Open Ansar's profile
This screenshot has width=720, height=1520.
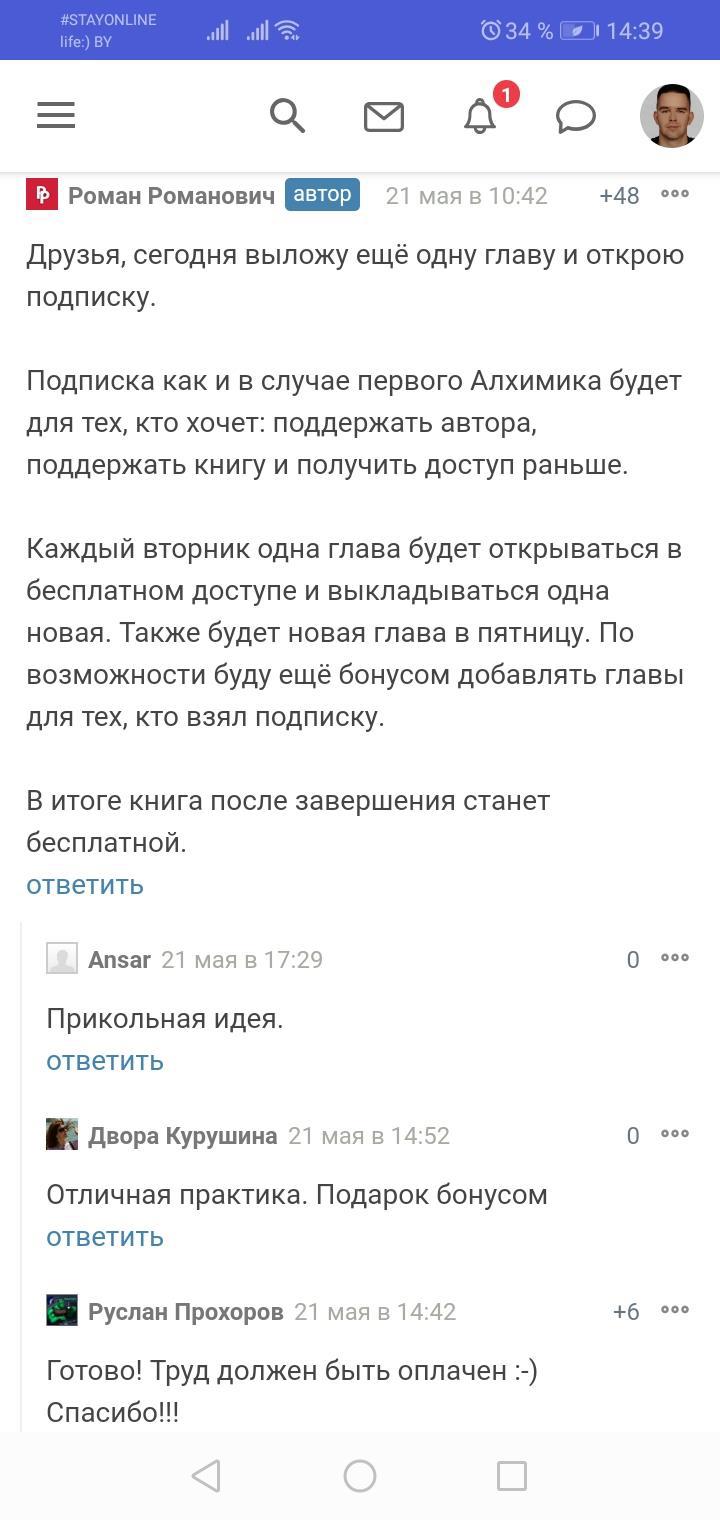(x=119, y=959)
